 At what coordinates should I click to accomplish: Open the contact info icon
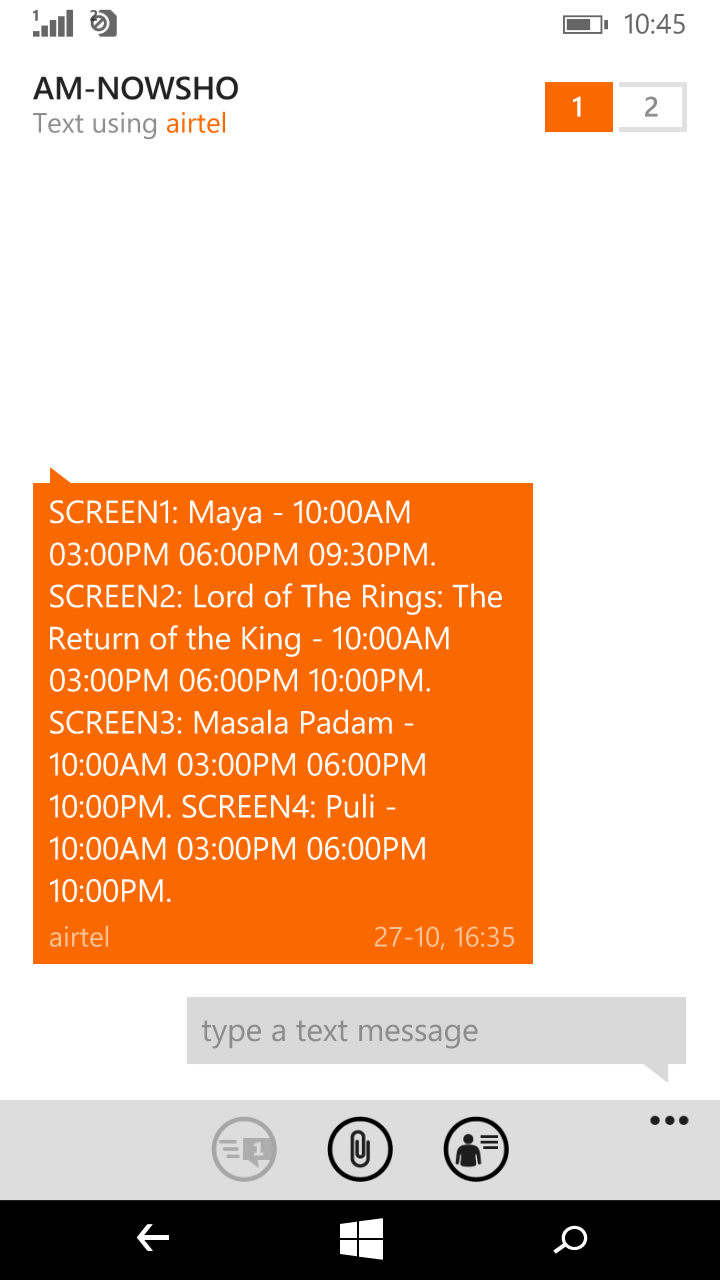click(x=476, y=1150)
